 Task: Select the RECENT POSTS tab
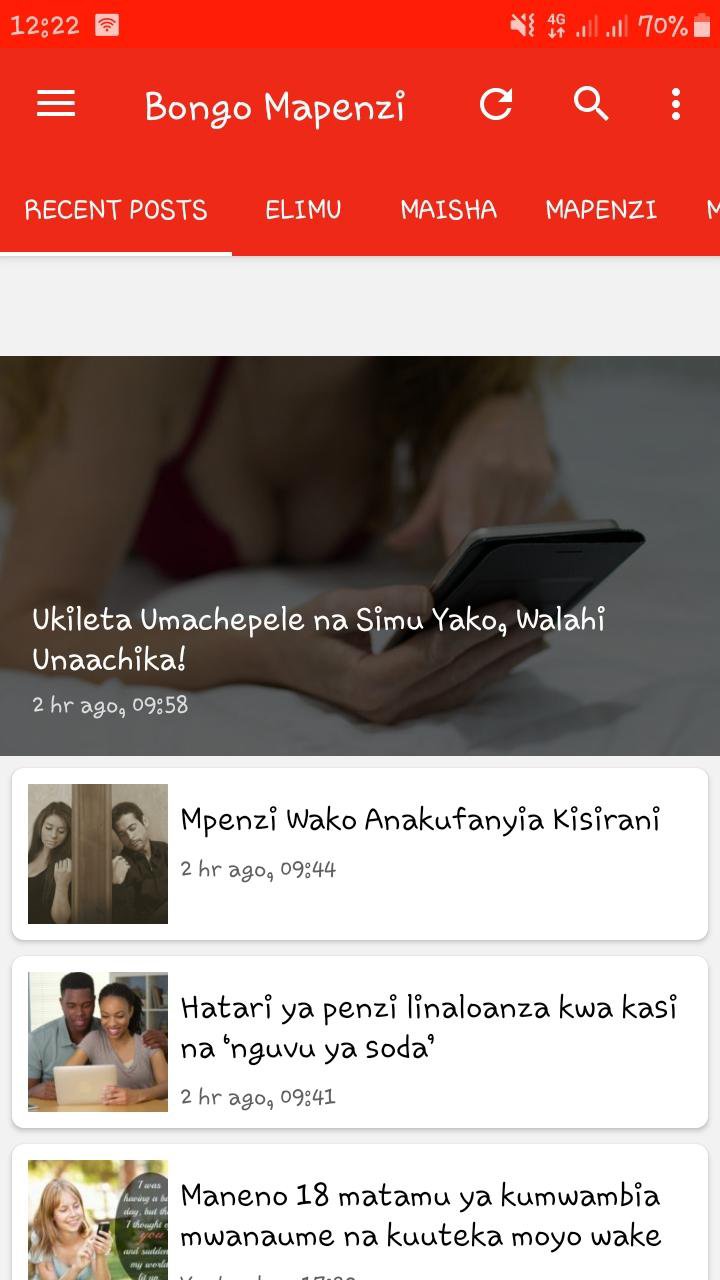tap(116, 210)
